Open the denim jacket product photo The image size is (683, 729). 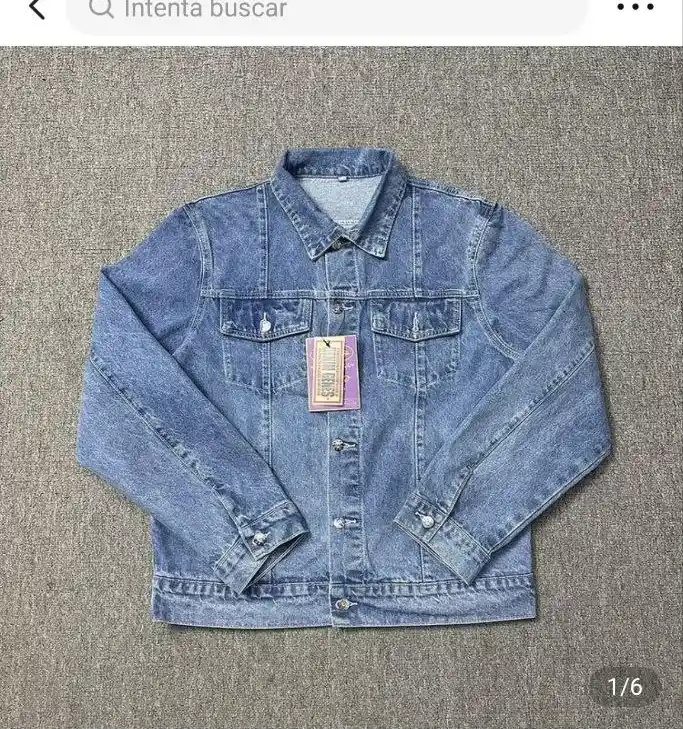[x=342, y=390]
